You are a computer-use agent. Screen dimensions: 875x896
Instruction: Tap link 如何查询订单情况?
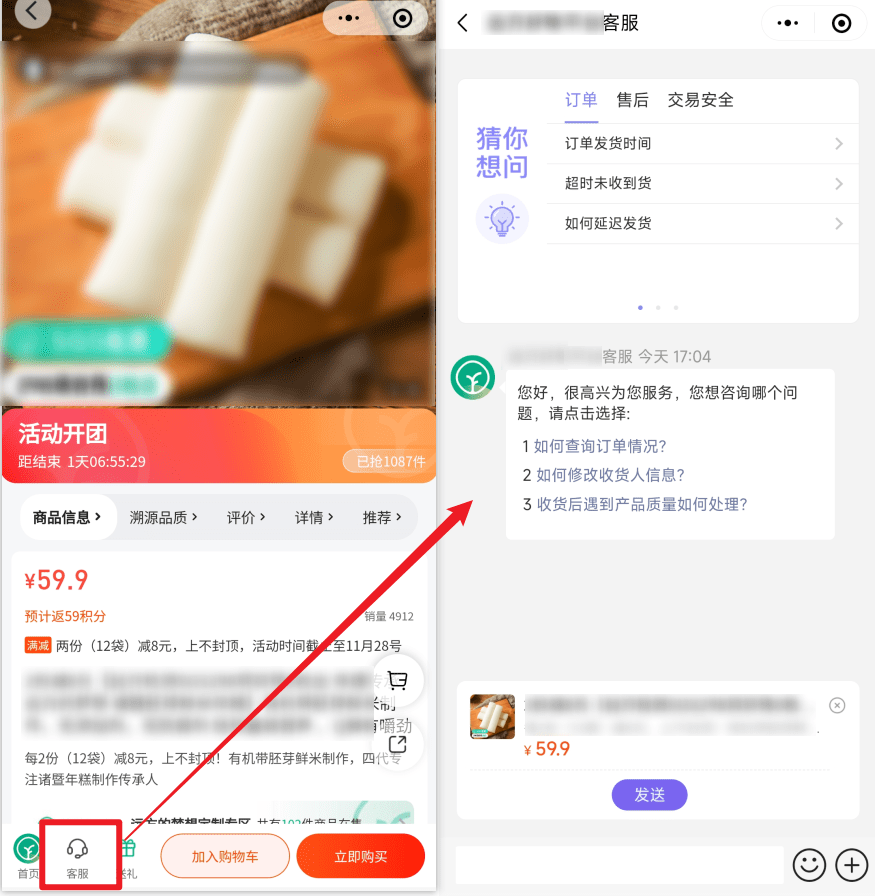[600, 446]
